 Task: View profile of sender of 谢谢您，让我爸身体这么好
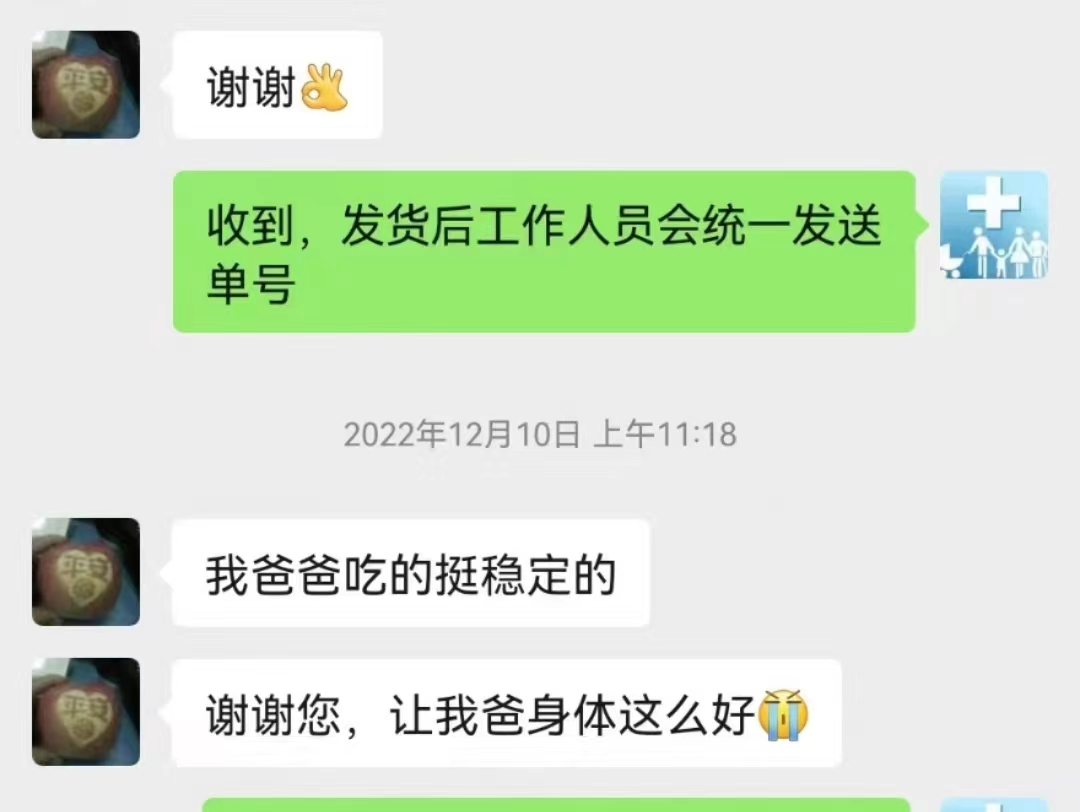pyautogui.click(x=86, y=712)
